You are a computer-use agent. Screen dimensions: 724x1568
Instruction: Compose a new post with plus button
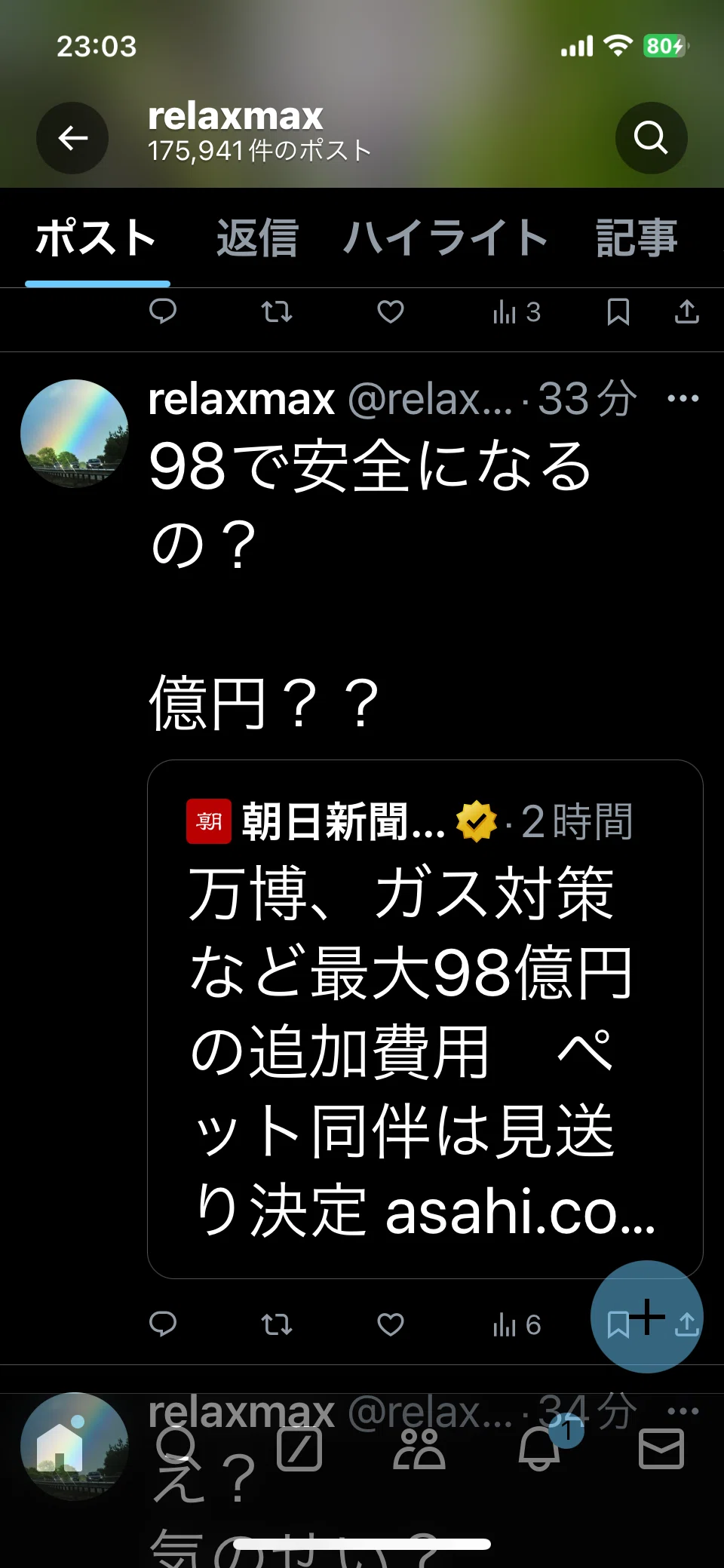(x=647, y=1317)
